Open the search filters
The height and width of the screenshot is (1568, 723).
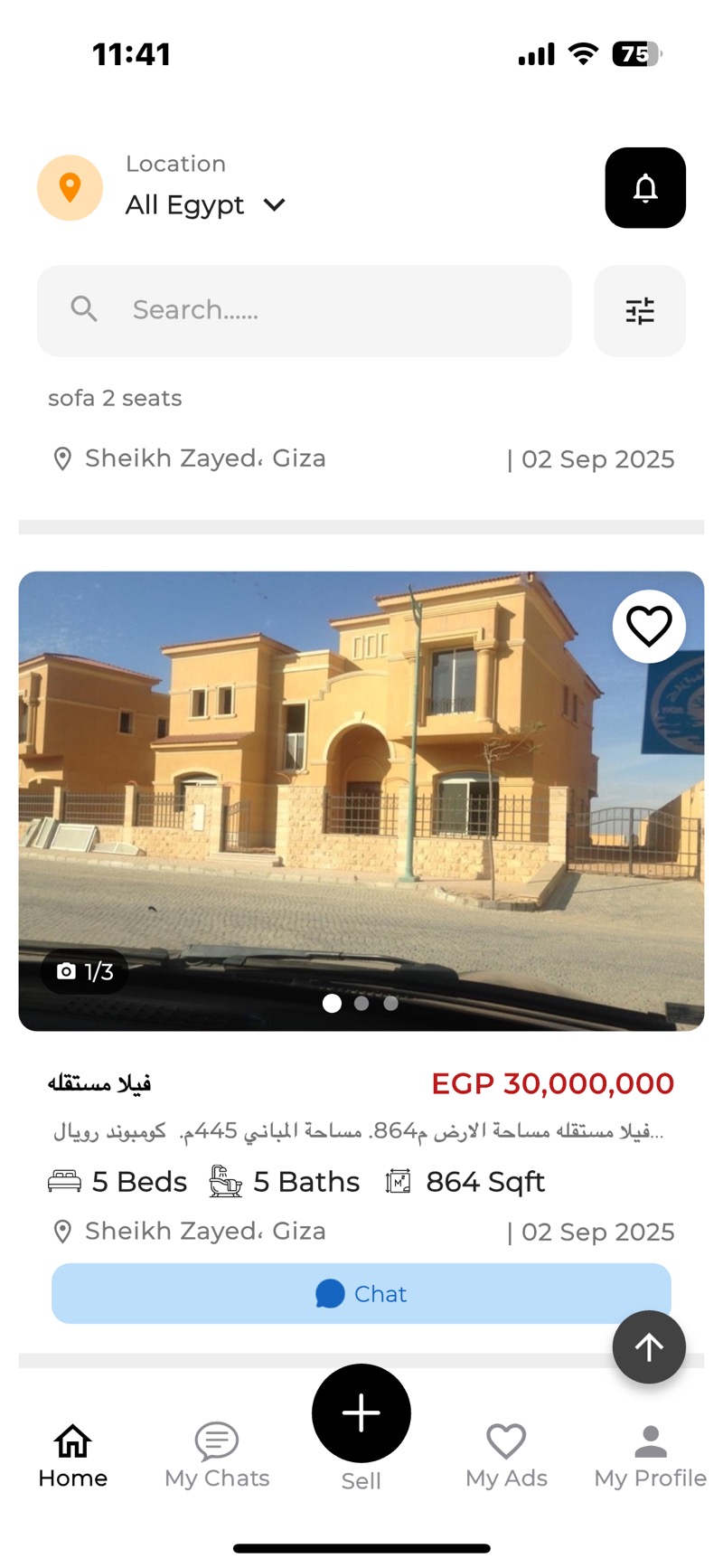[x=640, y=311]
